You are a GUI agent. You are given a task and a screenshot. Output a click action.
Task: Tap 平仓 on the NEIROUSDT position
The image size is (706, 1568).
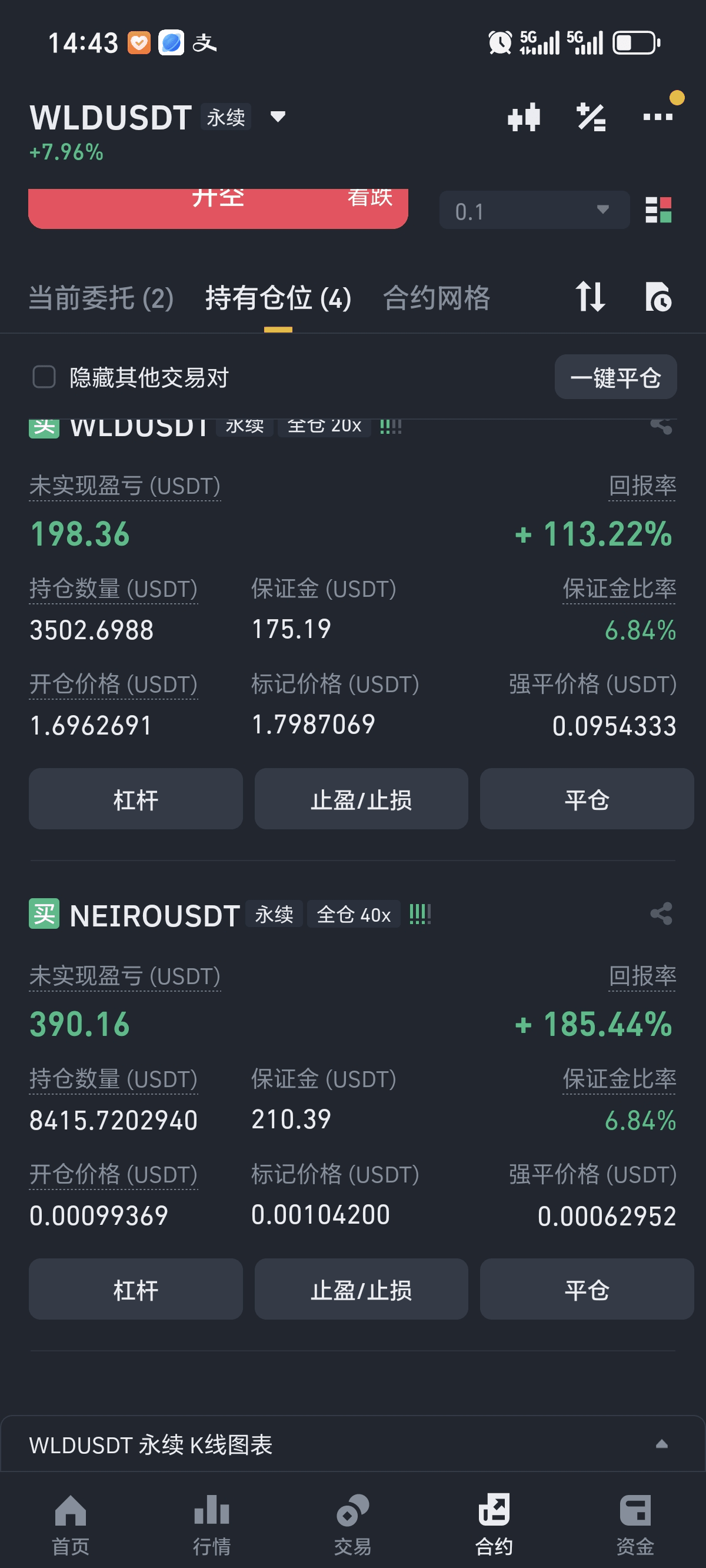(x=587, y=1289)
